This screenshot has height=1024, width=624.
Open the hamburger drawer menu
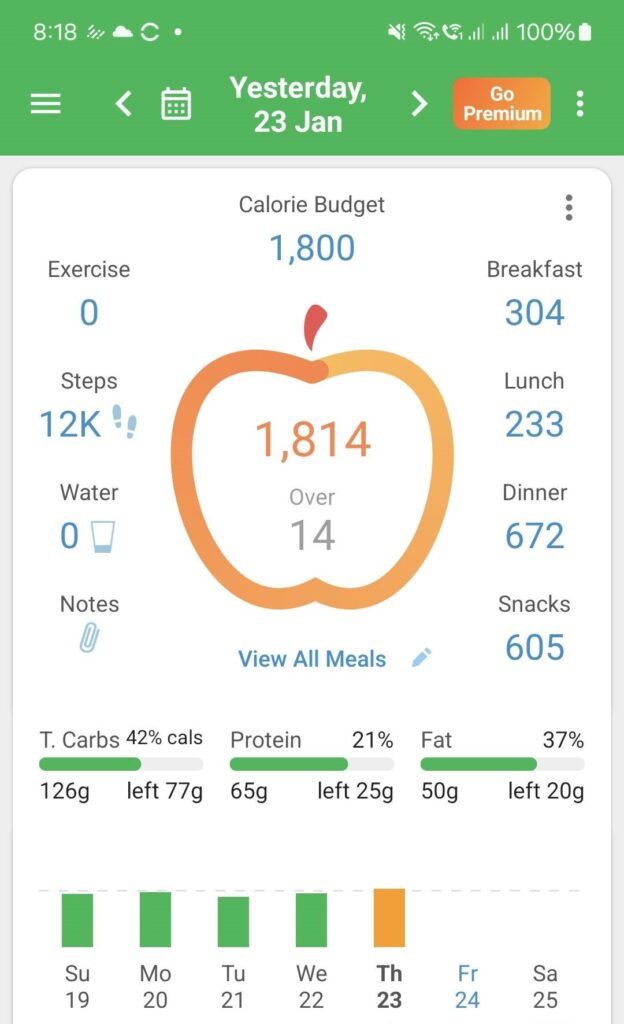click(46, 103)
